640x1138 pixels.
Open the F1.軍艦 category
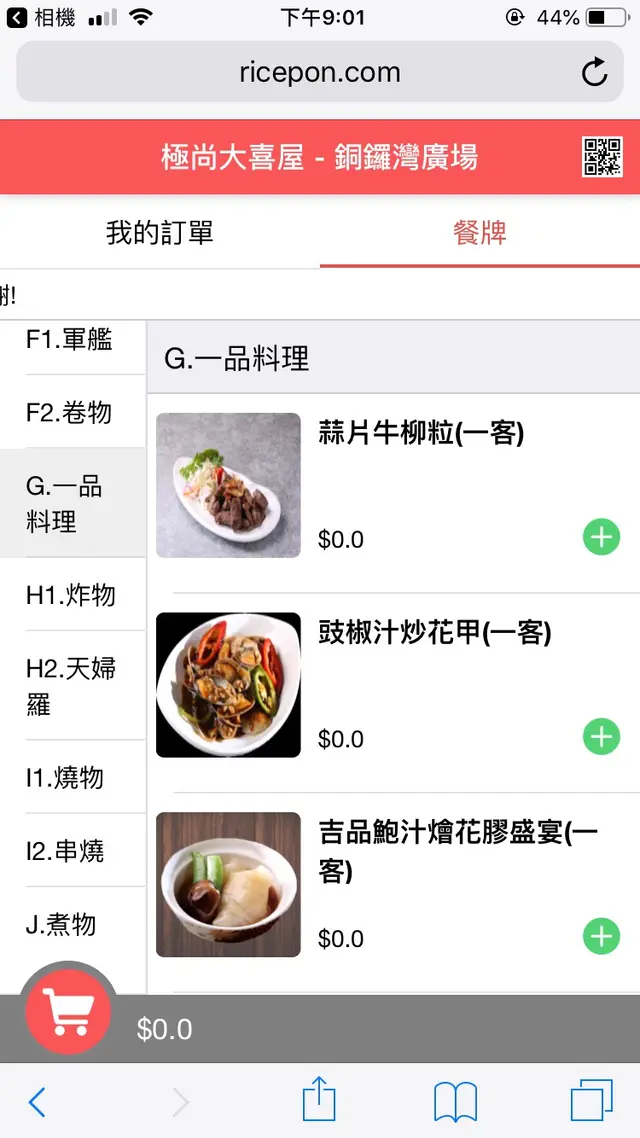(70, 340)
